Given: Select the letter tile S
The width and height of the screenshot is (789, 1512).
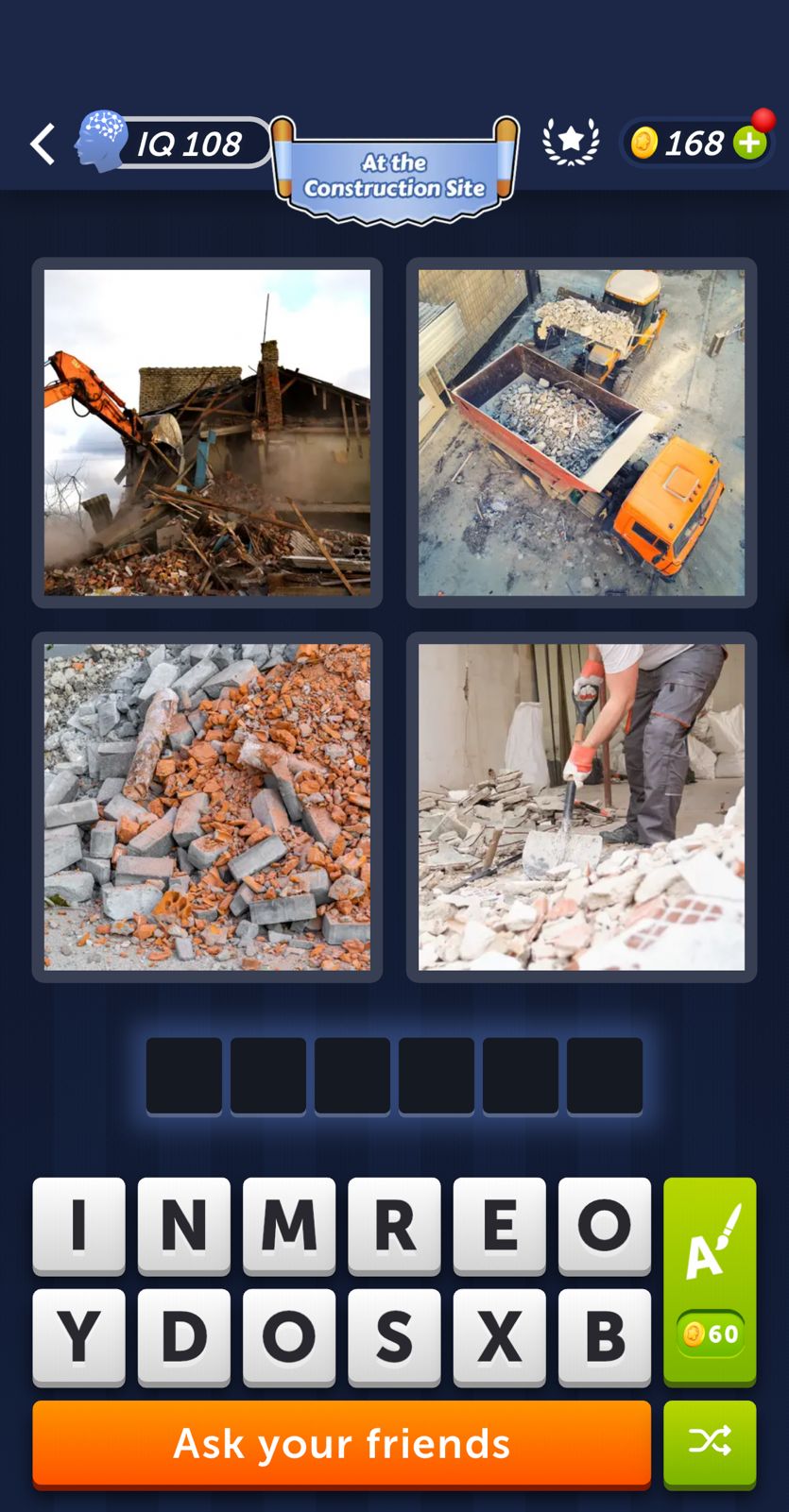Looking at the screenshot, I should pos(394,1336).
